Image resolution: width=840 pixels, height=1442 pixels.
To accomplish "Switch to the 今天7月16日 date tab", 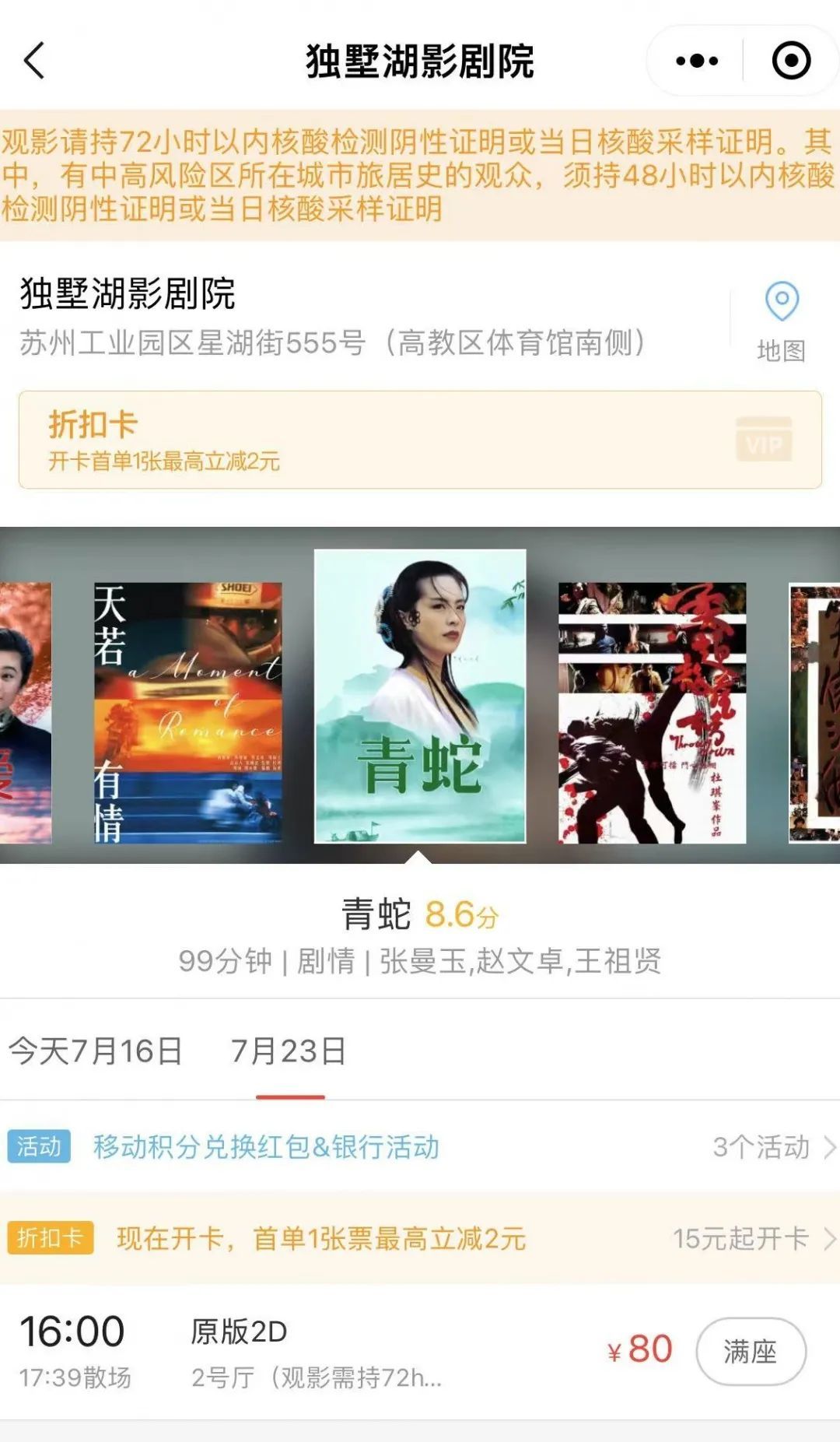I will (x=95, y=1051).
